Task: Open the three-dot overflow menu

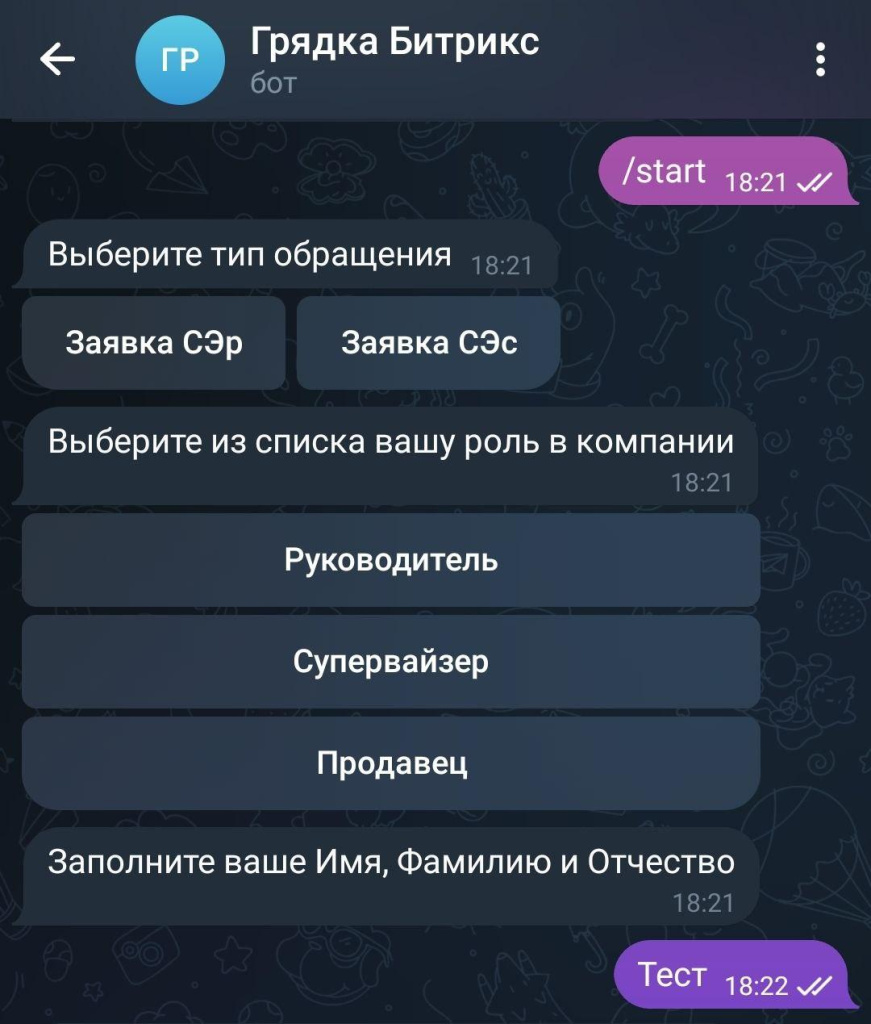Action: (x=820, y=59)
